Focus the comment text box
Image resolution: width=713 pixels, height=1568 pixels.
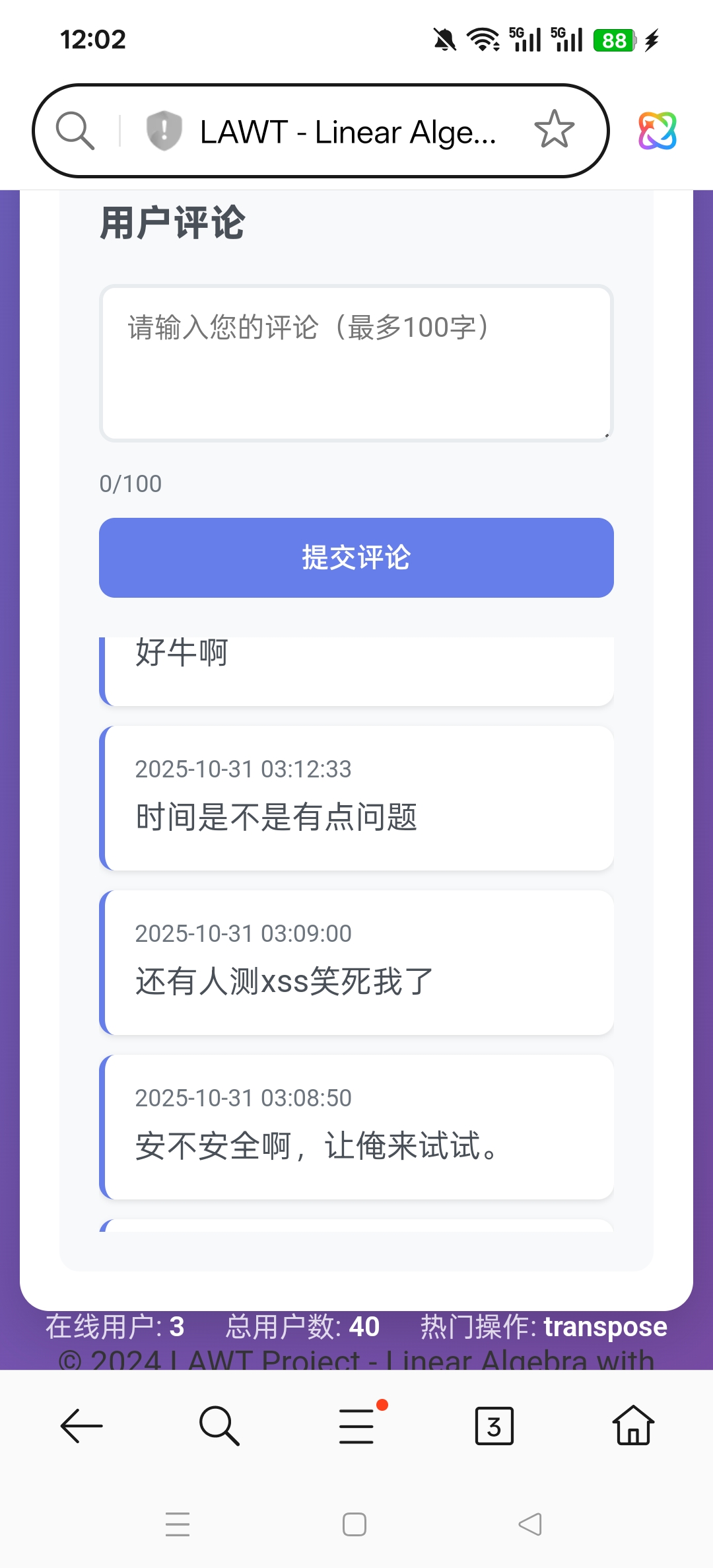[x=356, y=363]
